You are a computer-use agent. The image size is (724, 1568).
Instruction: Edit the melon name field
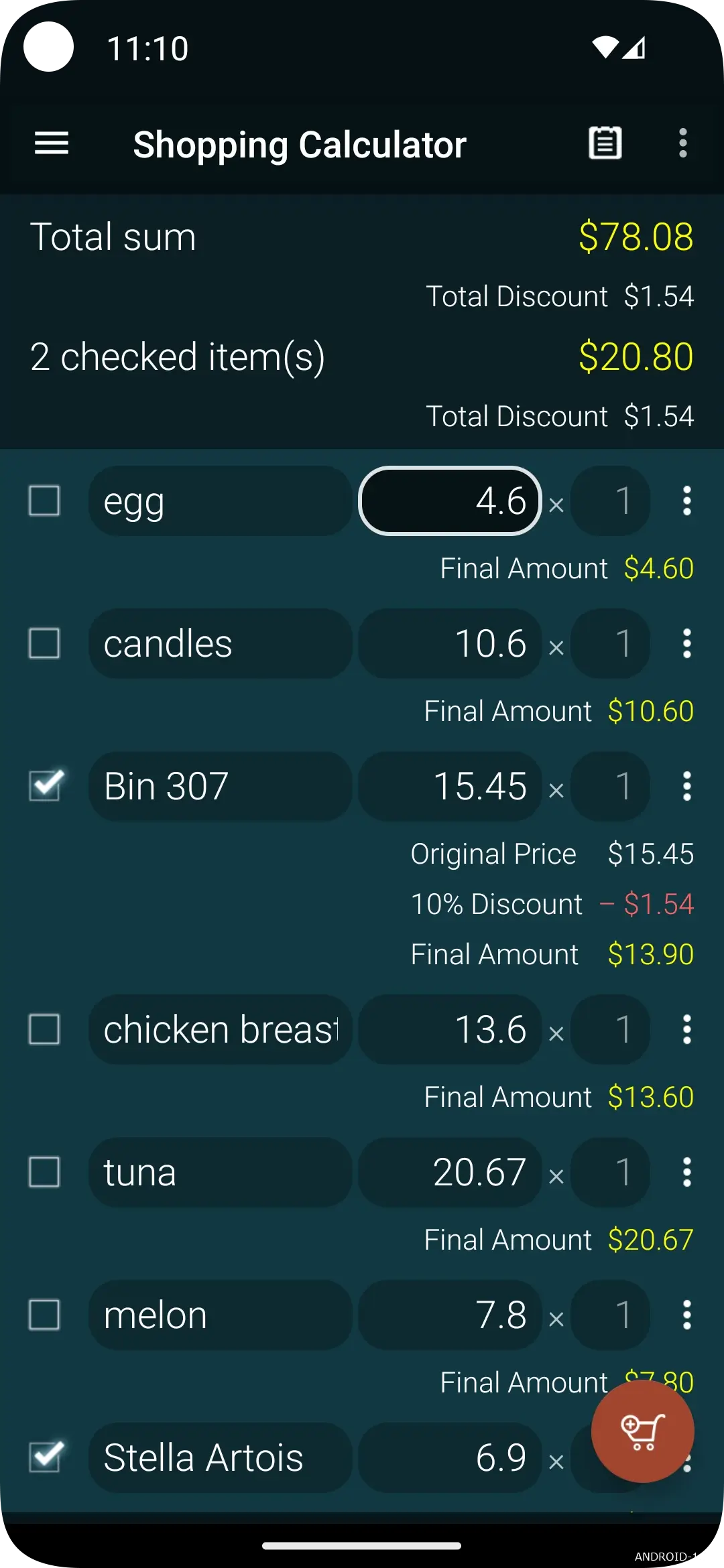click(220, 1315)
